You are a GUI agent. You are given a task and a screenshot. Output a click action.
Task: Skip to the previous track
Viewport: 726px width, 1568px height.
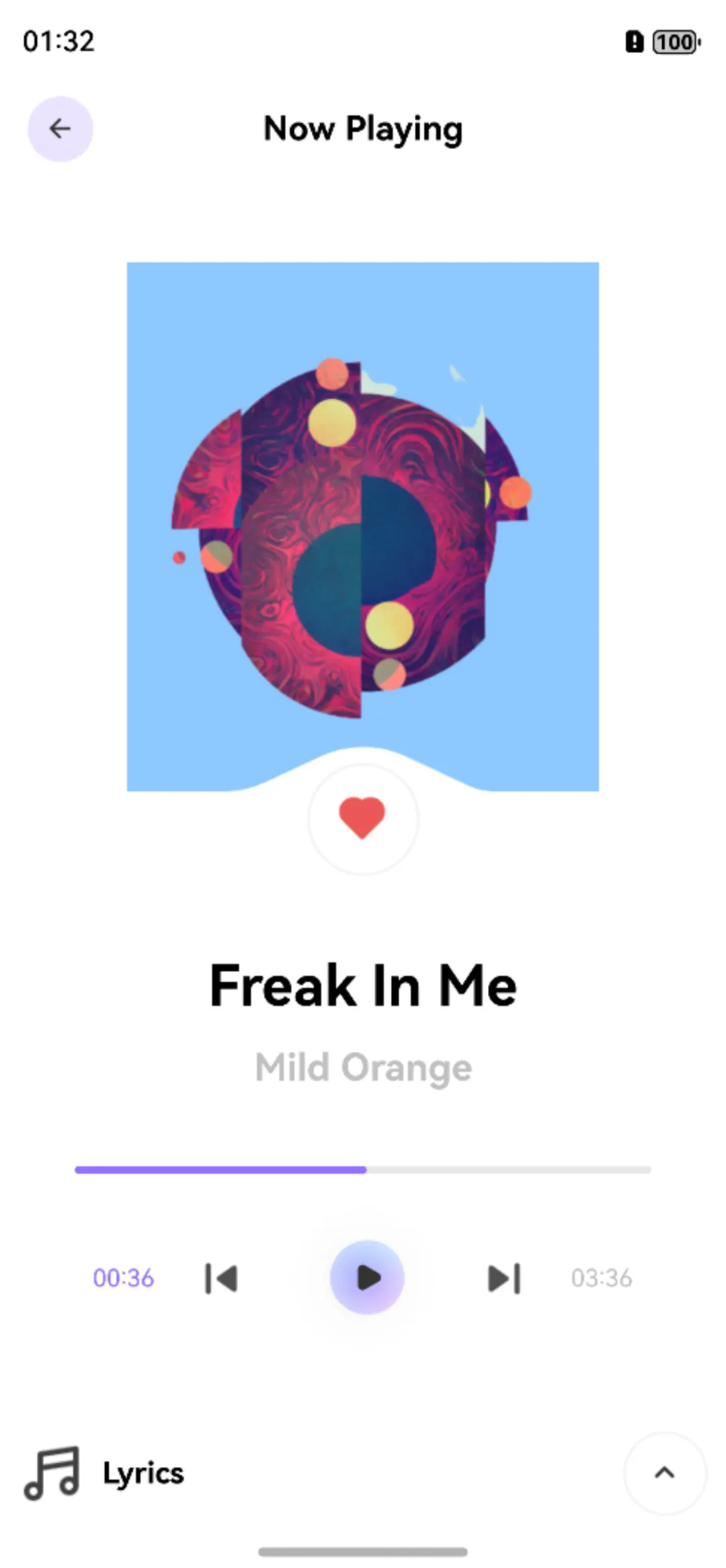(221, 1278)
